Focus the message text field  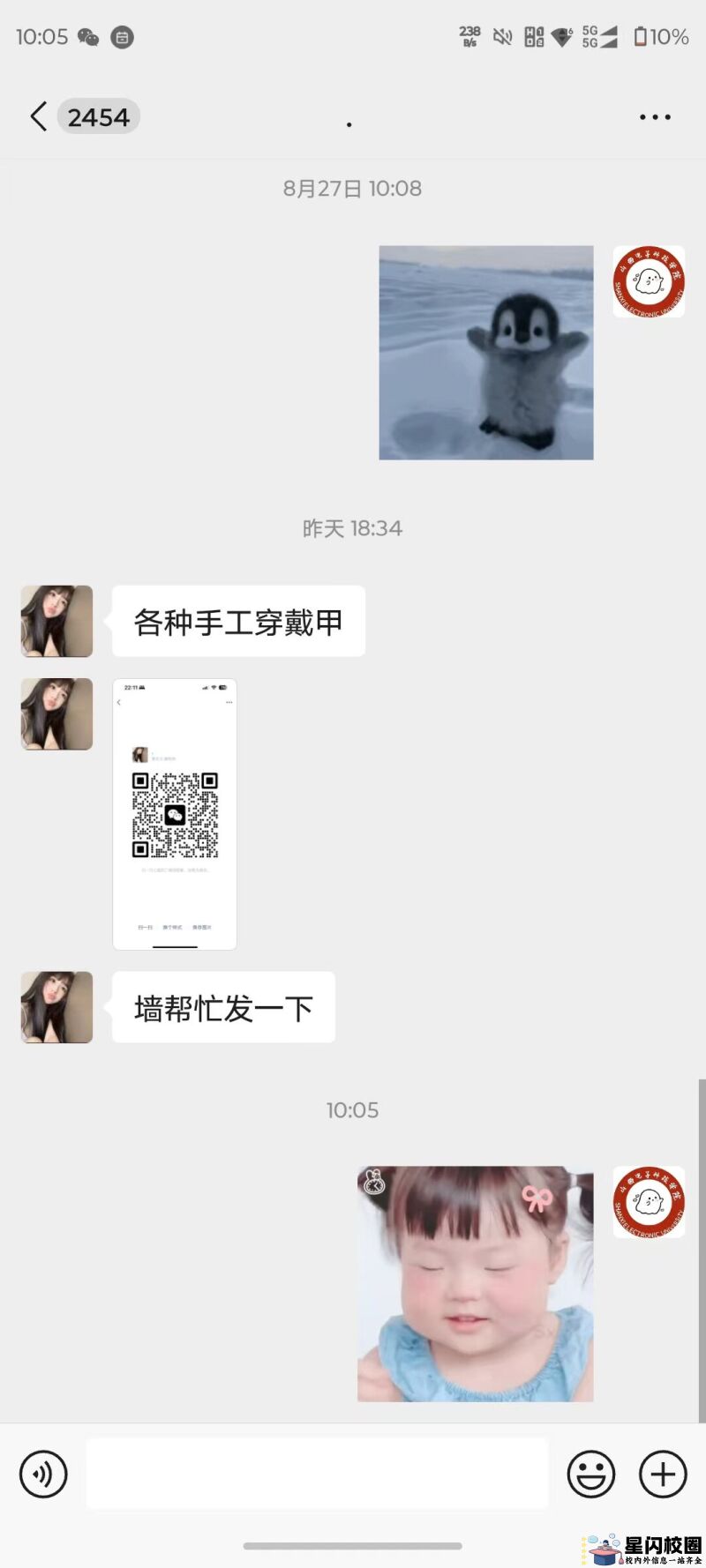[x=317, y=1474]
